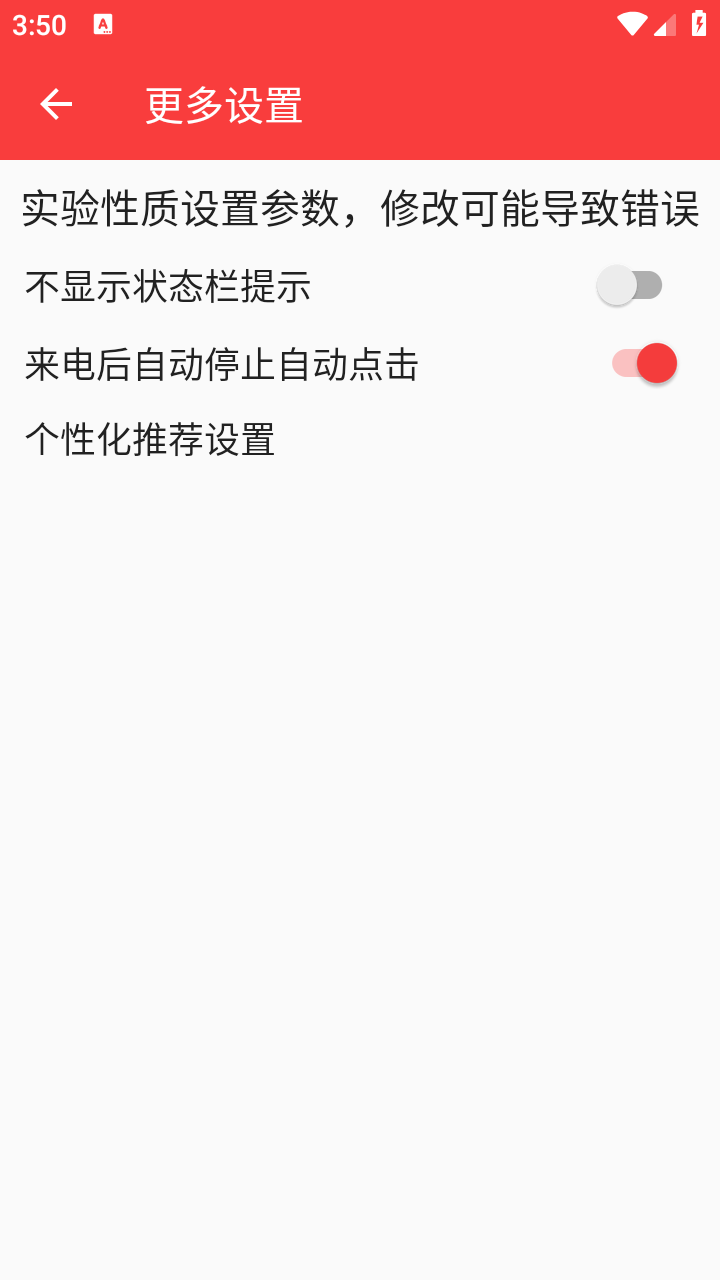Tap the 不显示状态栏提示 label row
Screen dimensions: 720x1280
coord(166,286)
